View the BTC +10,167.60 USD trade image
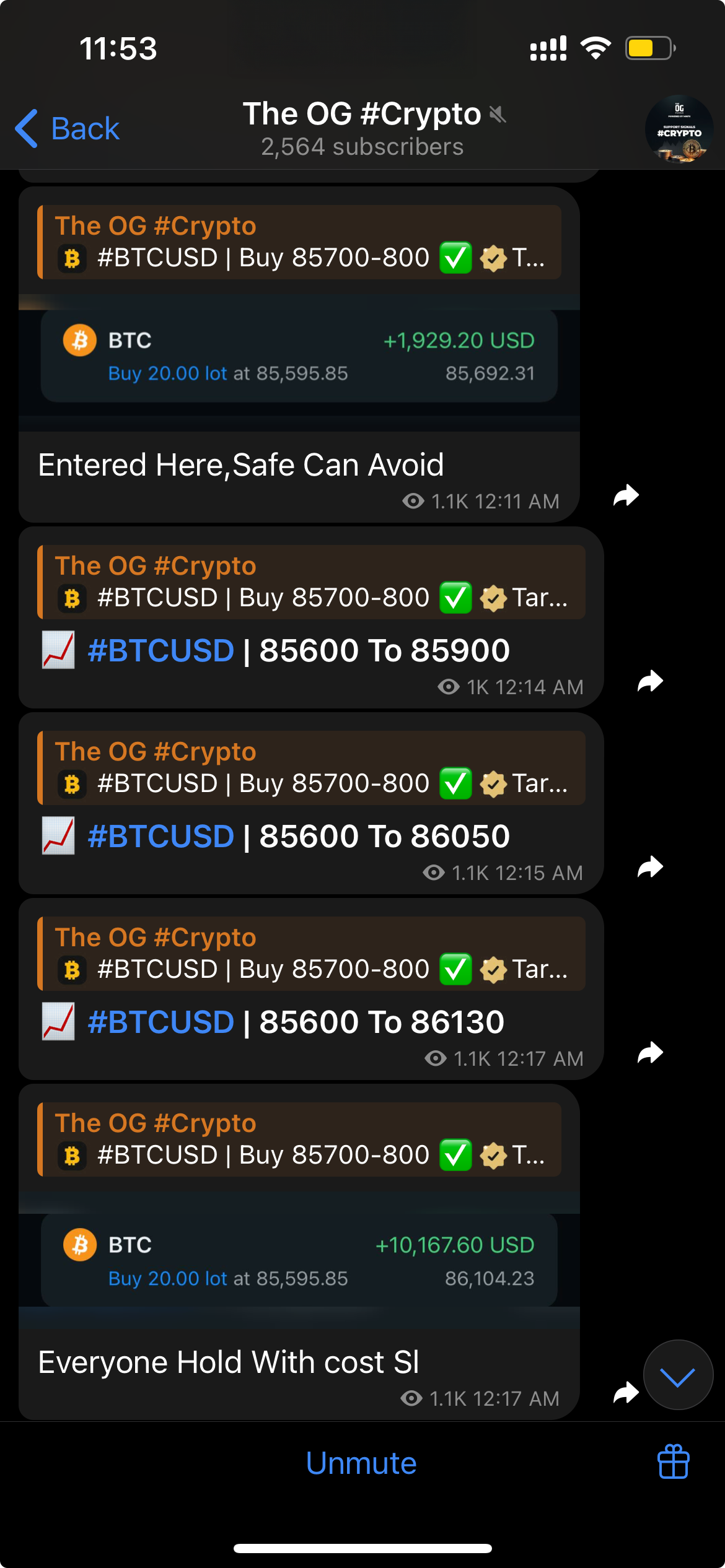 [299, 1261]
